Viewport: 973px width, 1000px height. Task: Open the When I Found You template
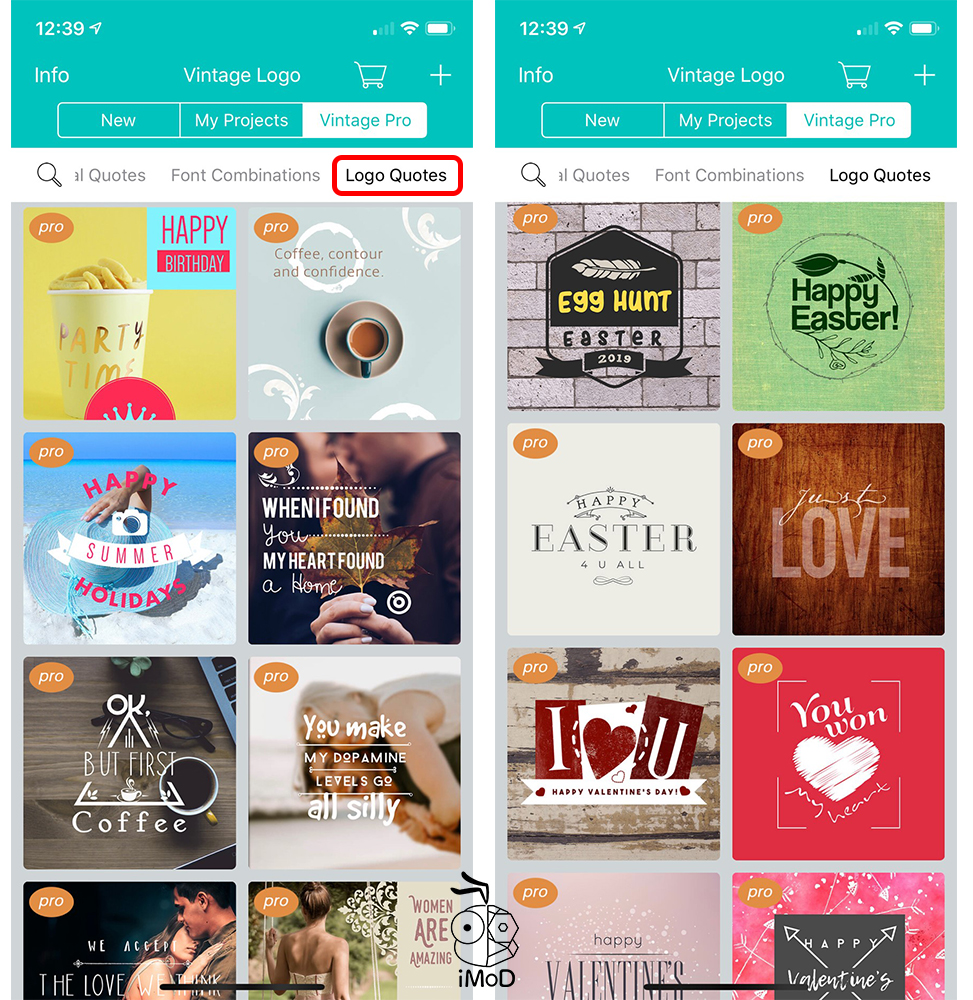pyautogui.click(x=354, y=538)
